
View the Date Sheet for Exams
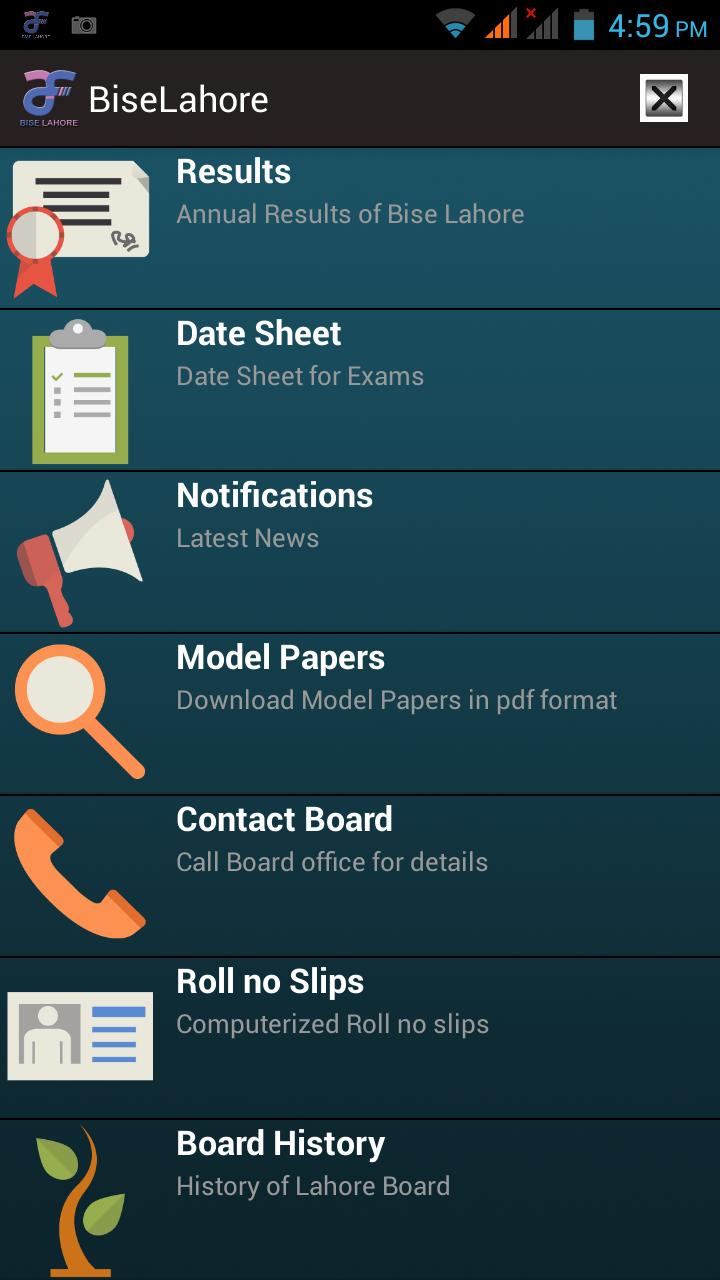(x=360, y=390)
